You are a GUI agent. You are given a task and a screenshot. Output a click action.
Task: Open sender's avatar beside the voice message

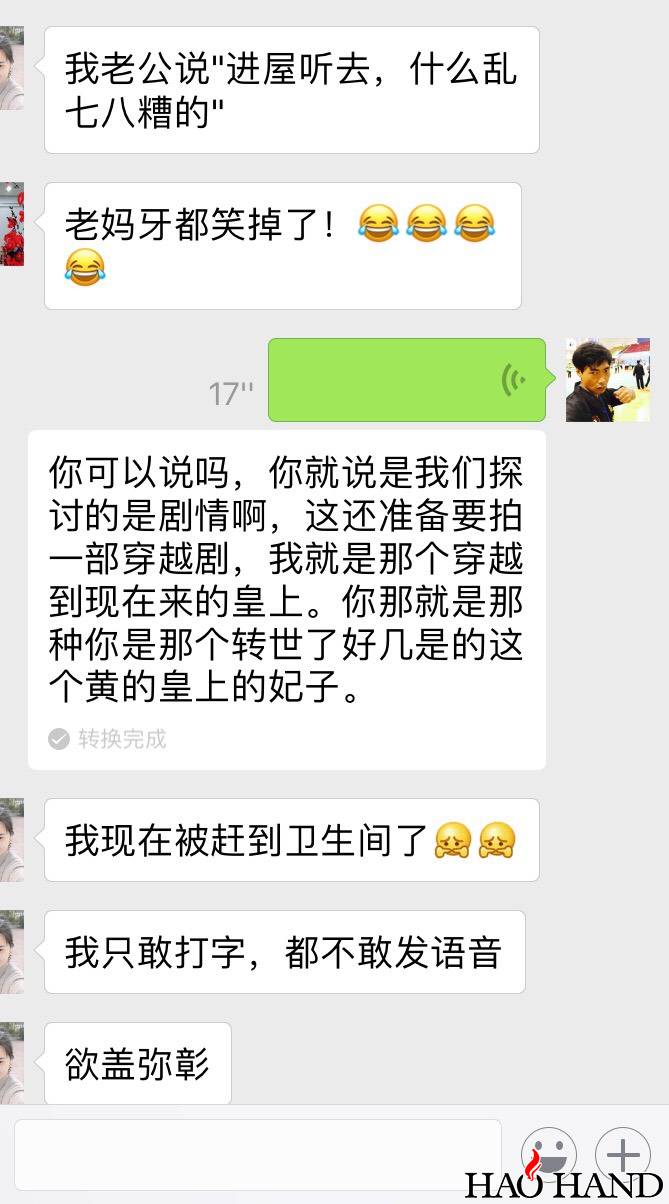point(607,380)
